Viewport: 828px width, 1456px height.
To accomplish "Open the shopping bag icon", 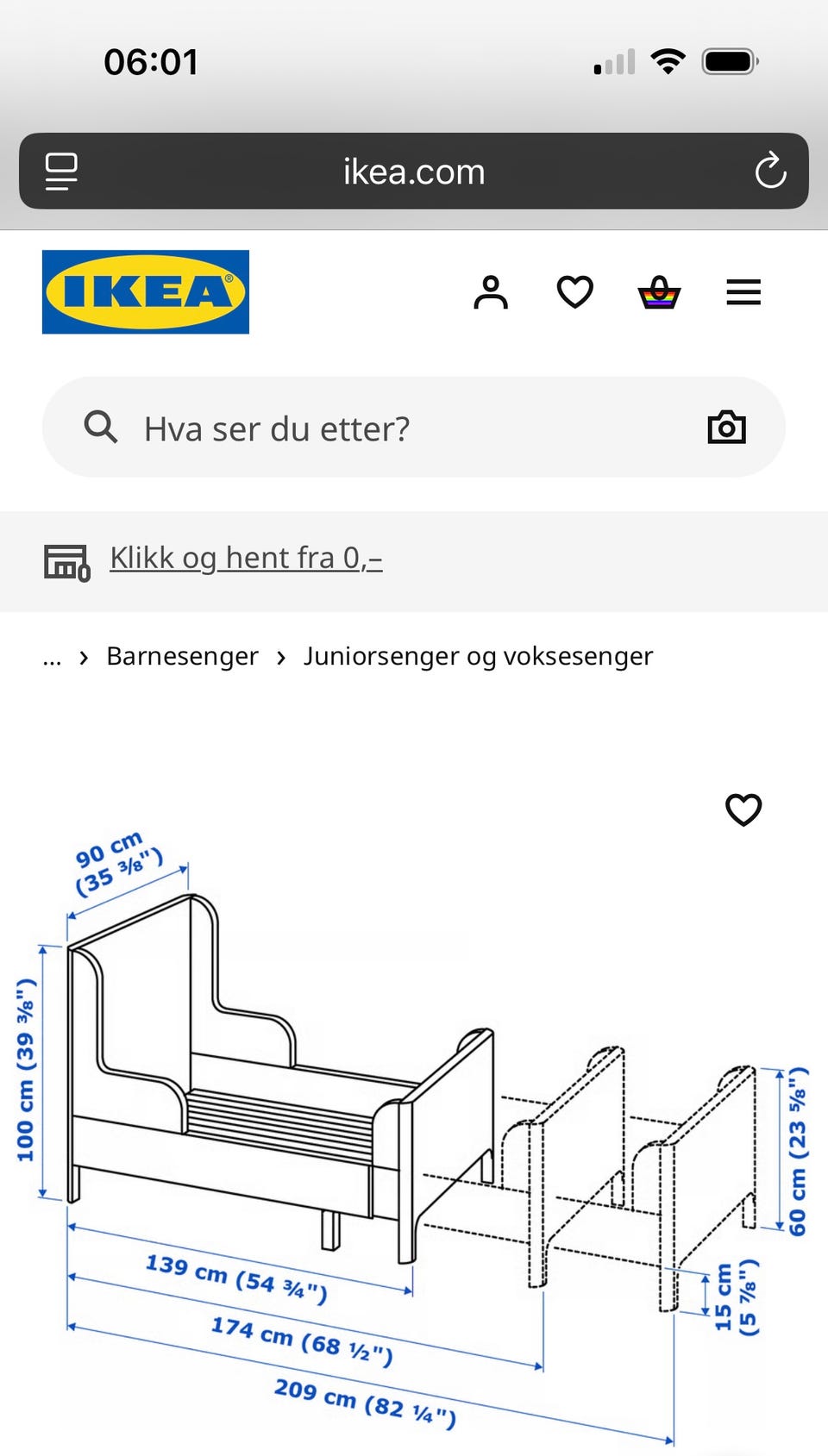I will coord(658,292).
